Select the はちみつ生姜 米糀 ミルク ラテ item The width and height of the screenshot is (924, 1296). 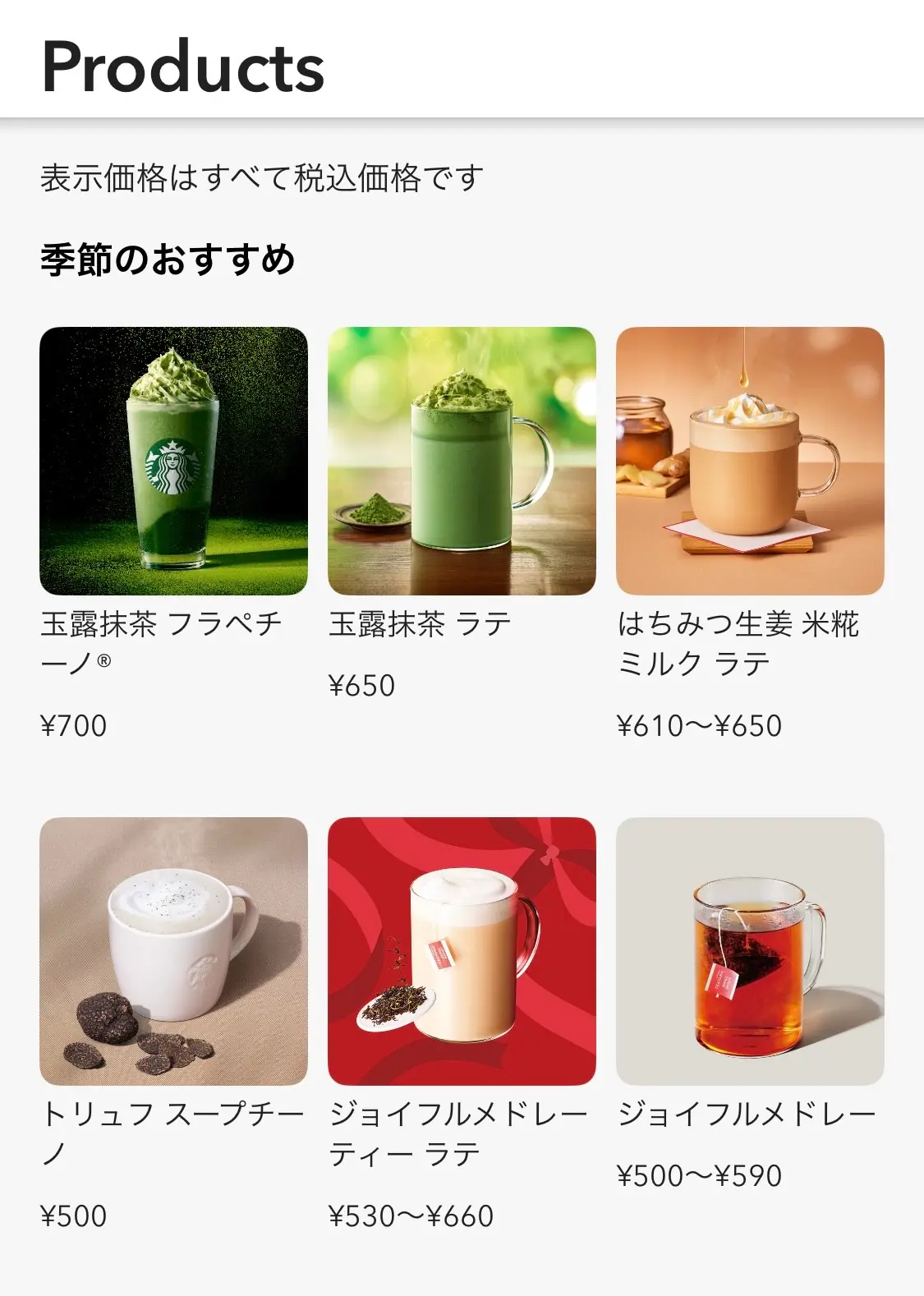750,461
